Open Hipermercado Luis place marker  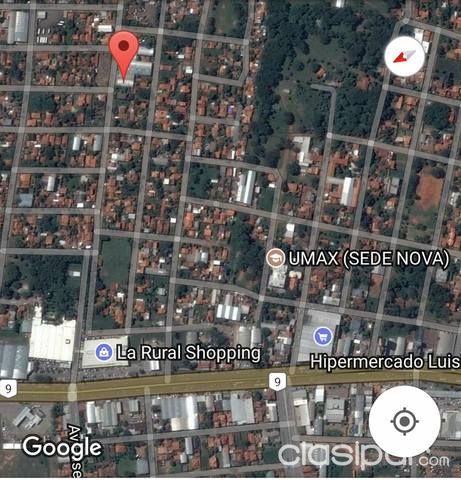323,337
